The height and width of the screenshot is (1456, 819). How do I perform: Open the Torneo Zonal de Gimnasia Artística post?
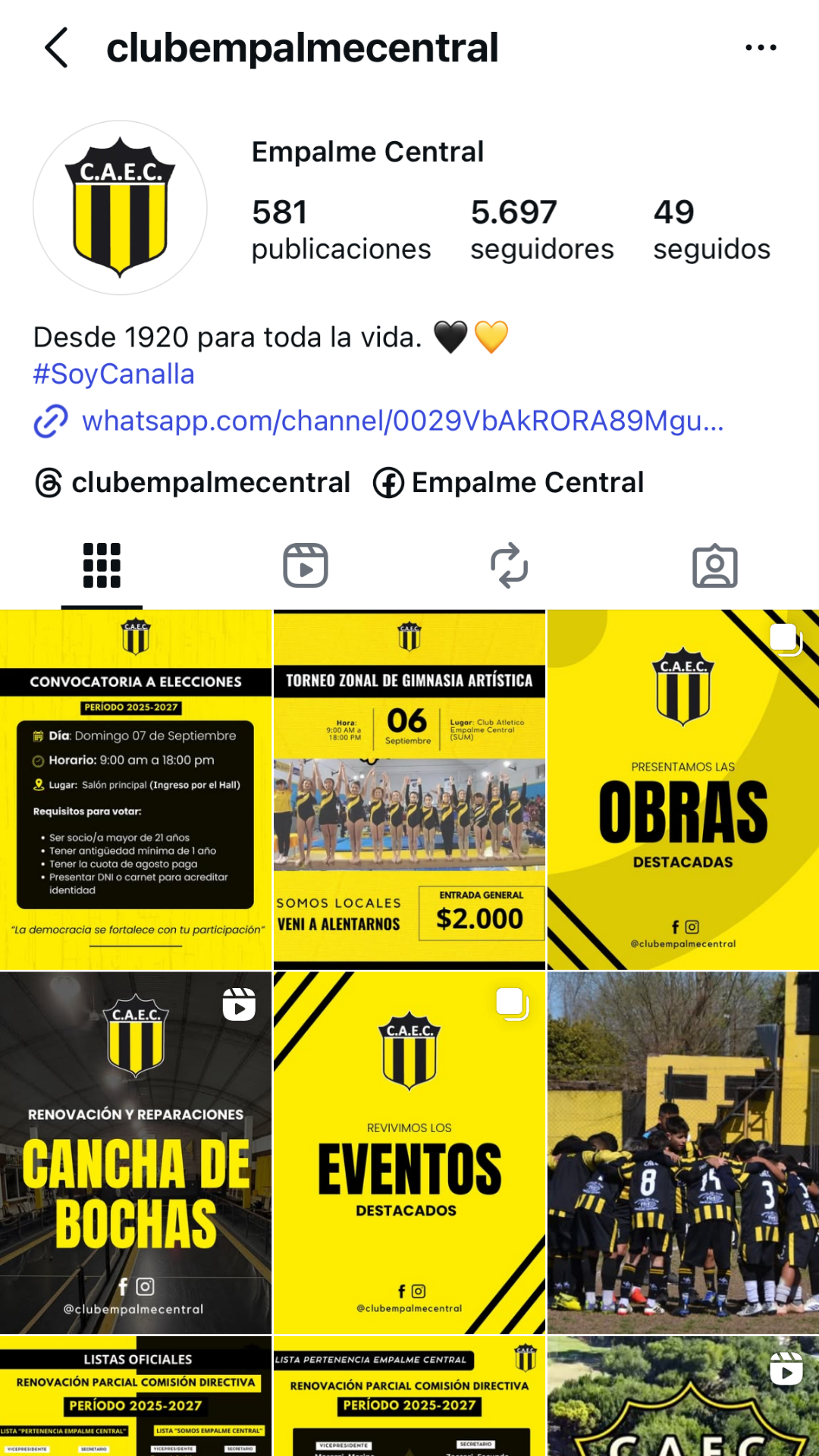pyautogui.click(x=409, y=789)
